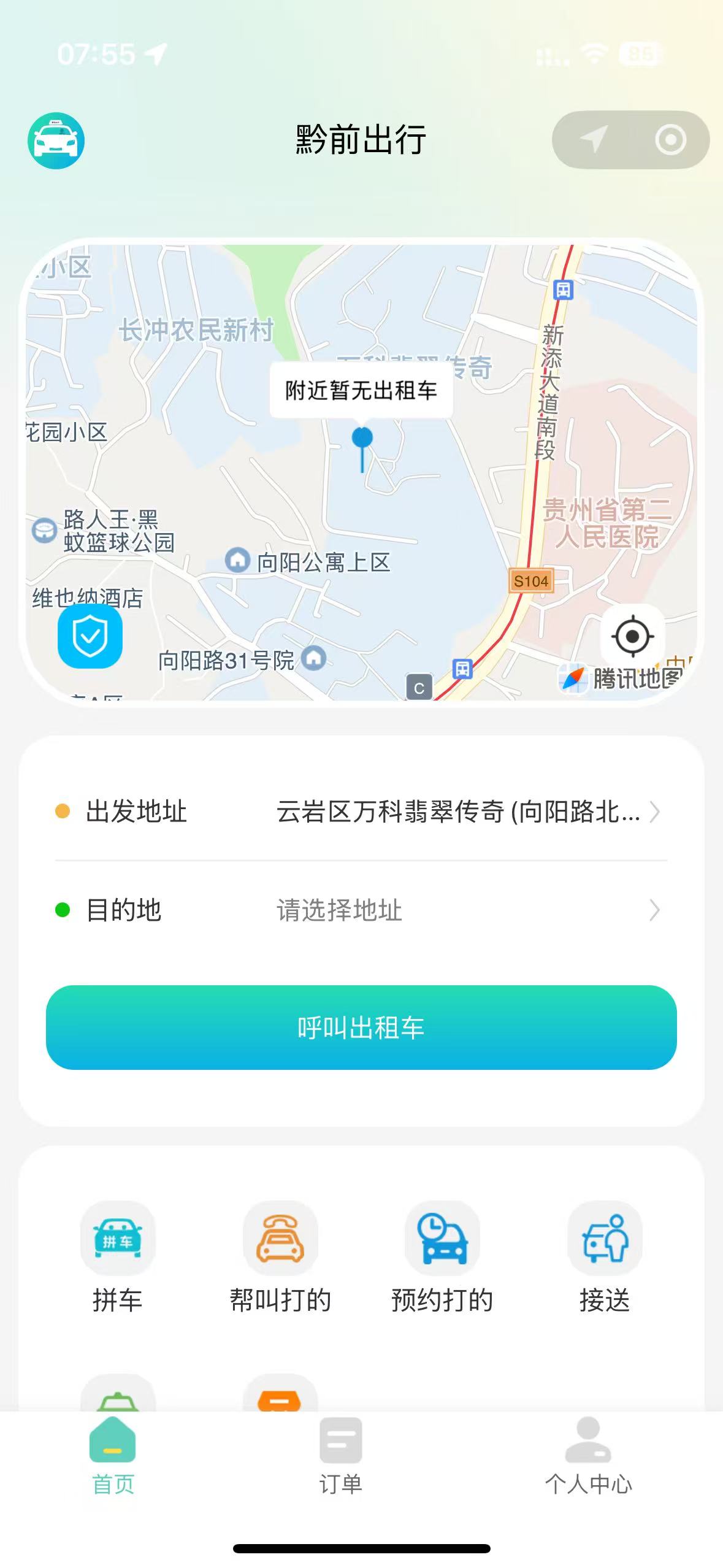Switch to the 首页 tab
Viewport: 723px width, 1568px height.
pos(113,1455)
